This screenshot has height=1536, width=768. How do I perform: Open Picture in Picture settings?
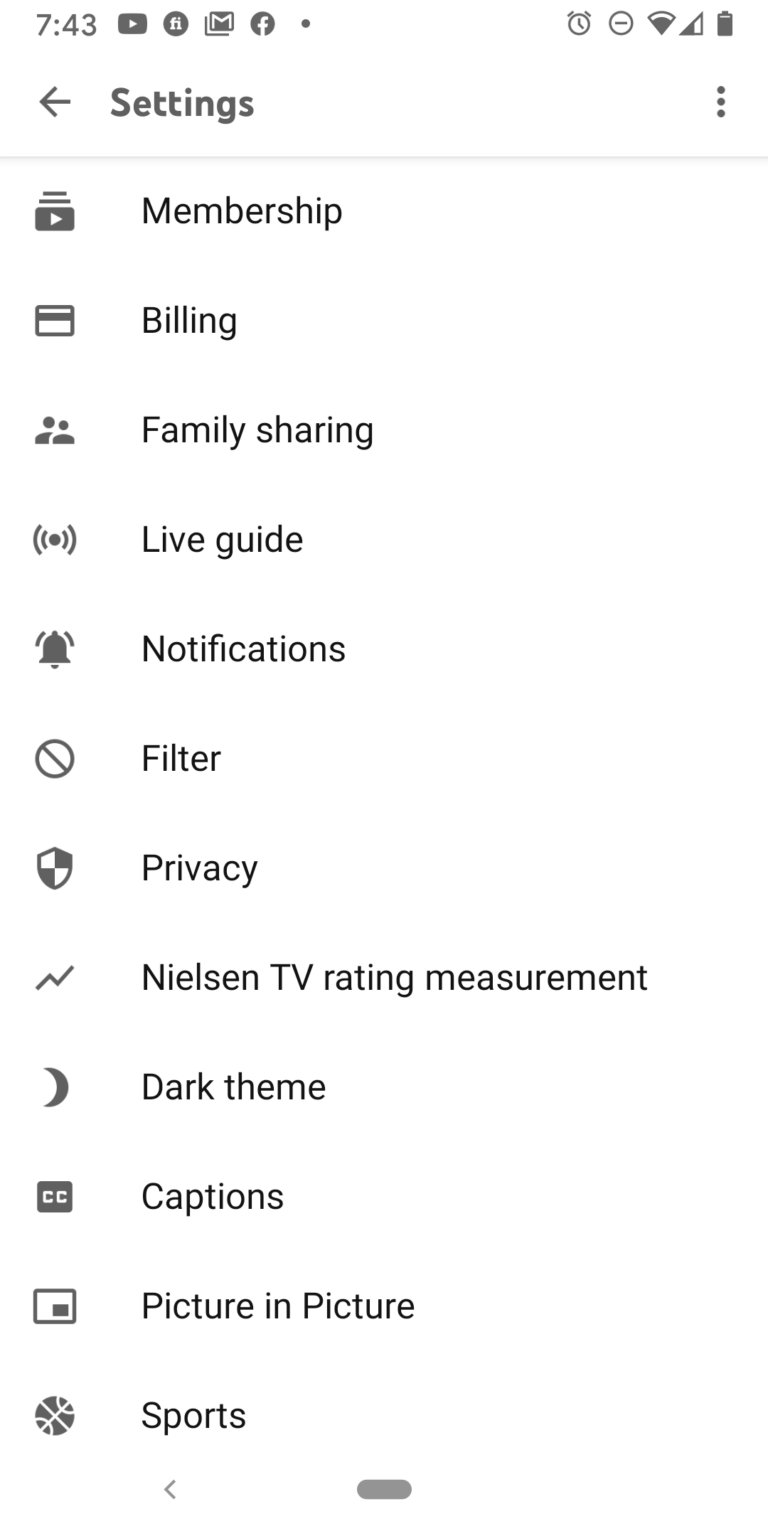click(384, 1306)
